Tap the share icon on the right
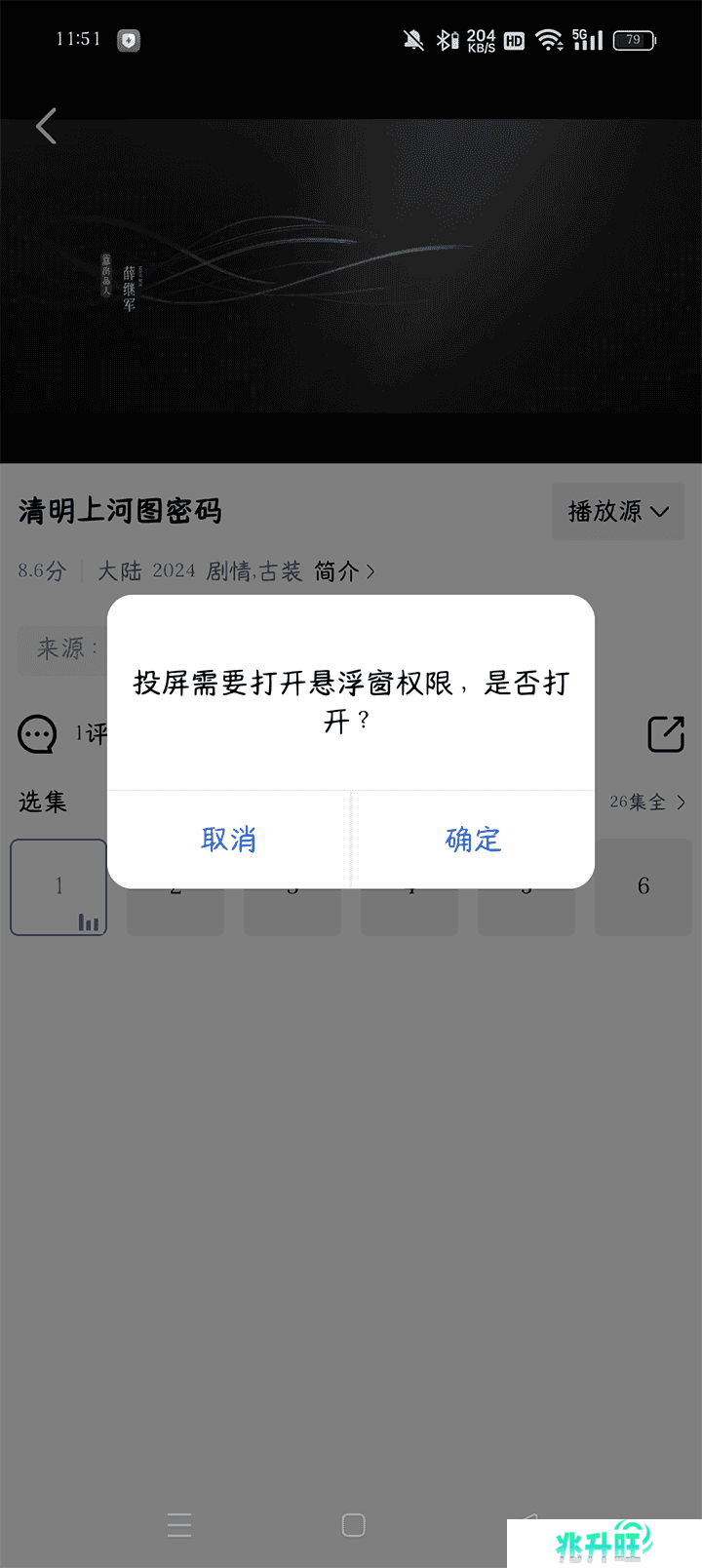This screenshot has width=702, height=1568. tap(667, 734)
